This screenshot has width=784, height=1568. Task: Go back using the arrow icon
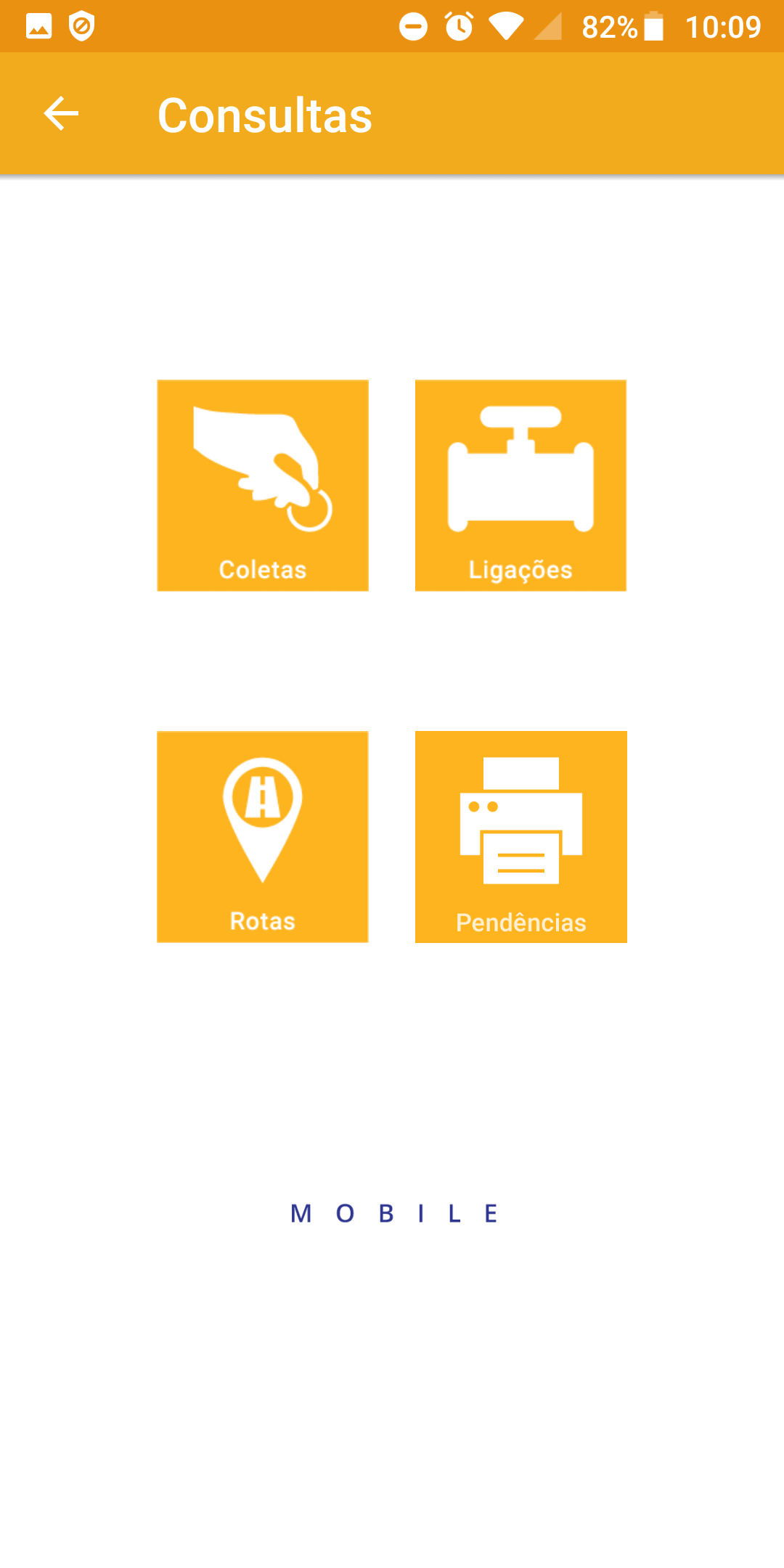pos(61,114)
